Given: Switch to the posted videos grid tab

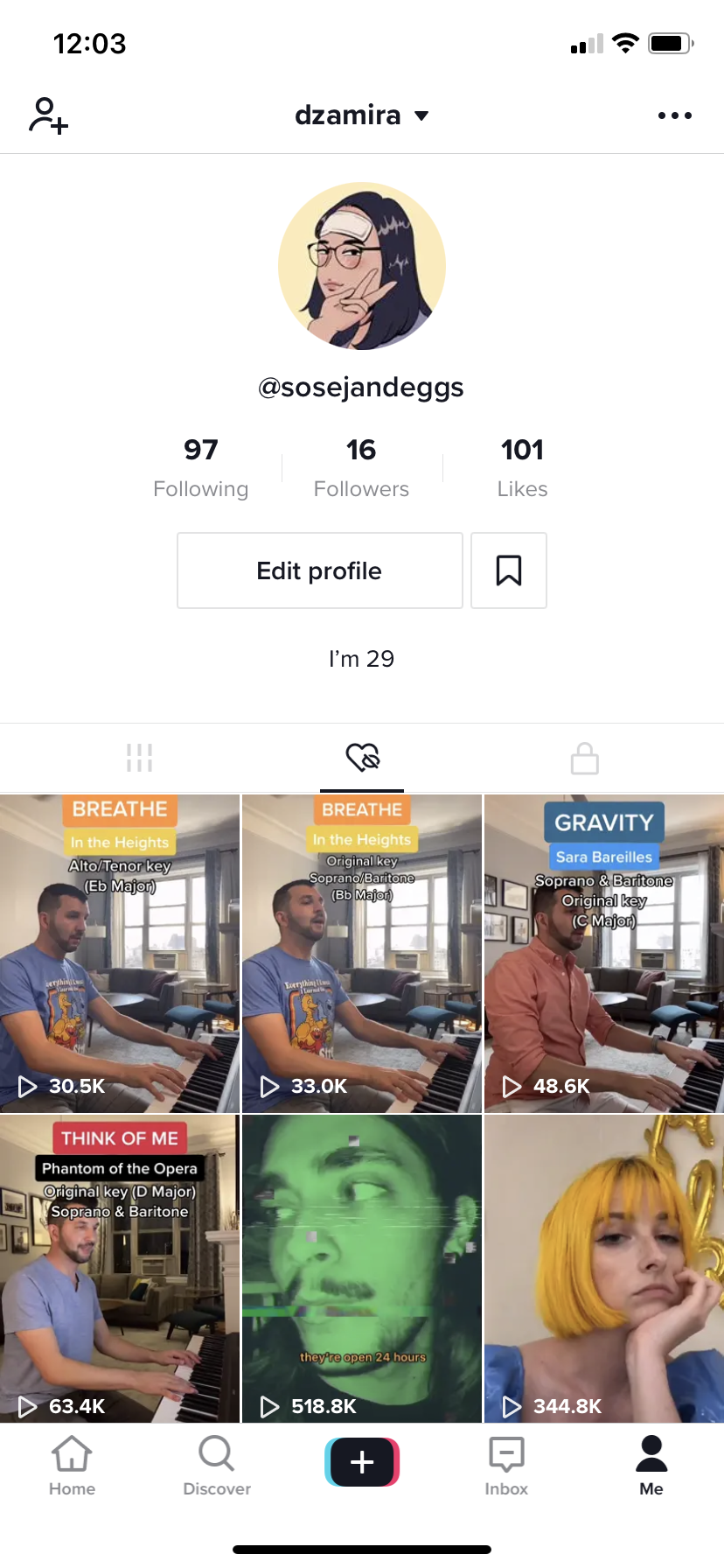Looking at the screenshot, I should [139, 758].
